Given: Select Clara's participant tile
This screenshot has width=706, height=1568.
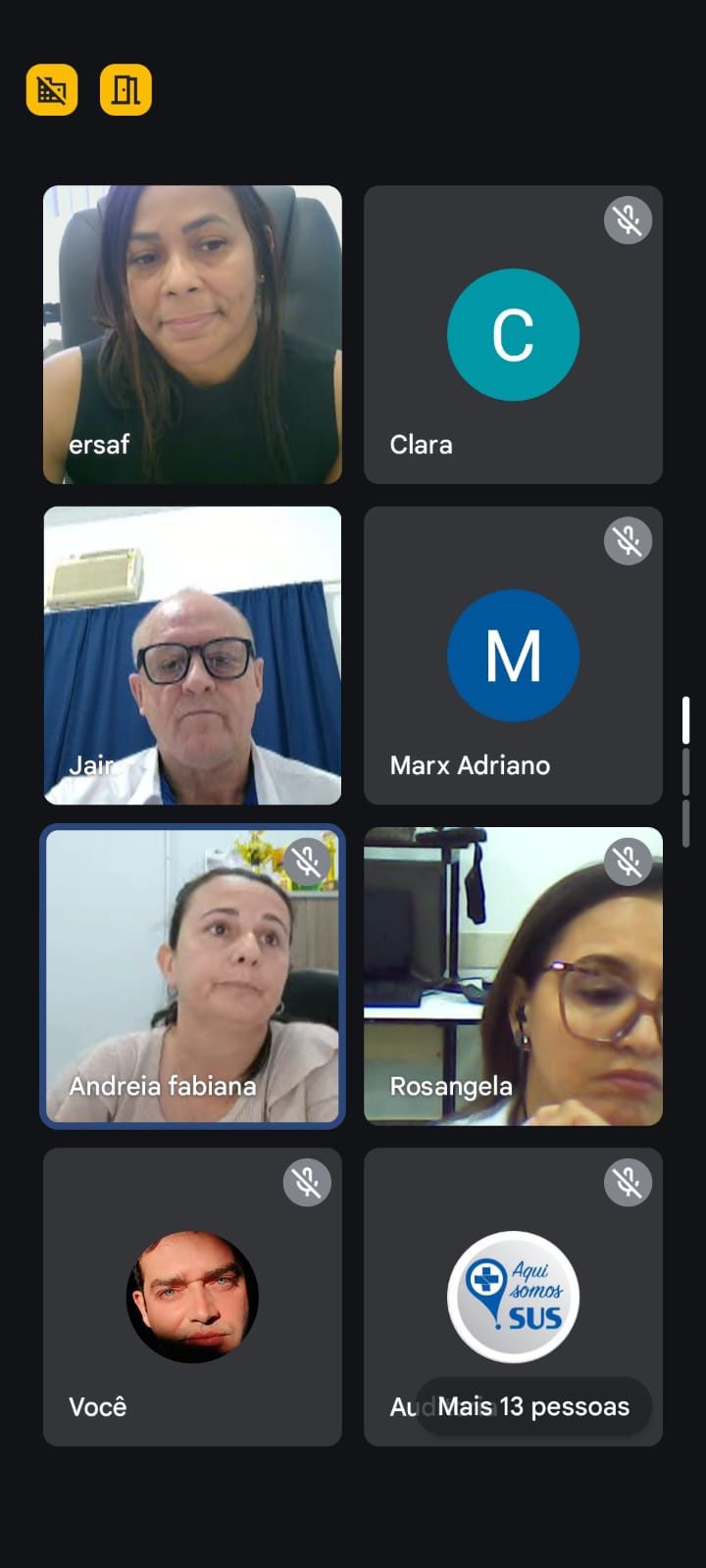Looking at the screenshot, I should (513, 334).
